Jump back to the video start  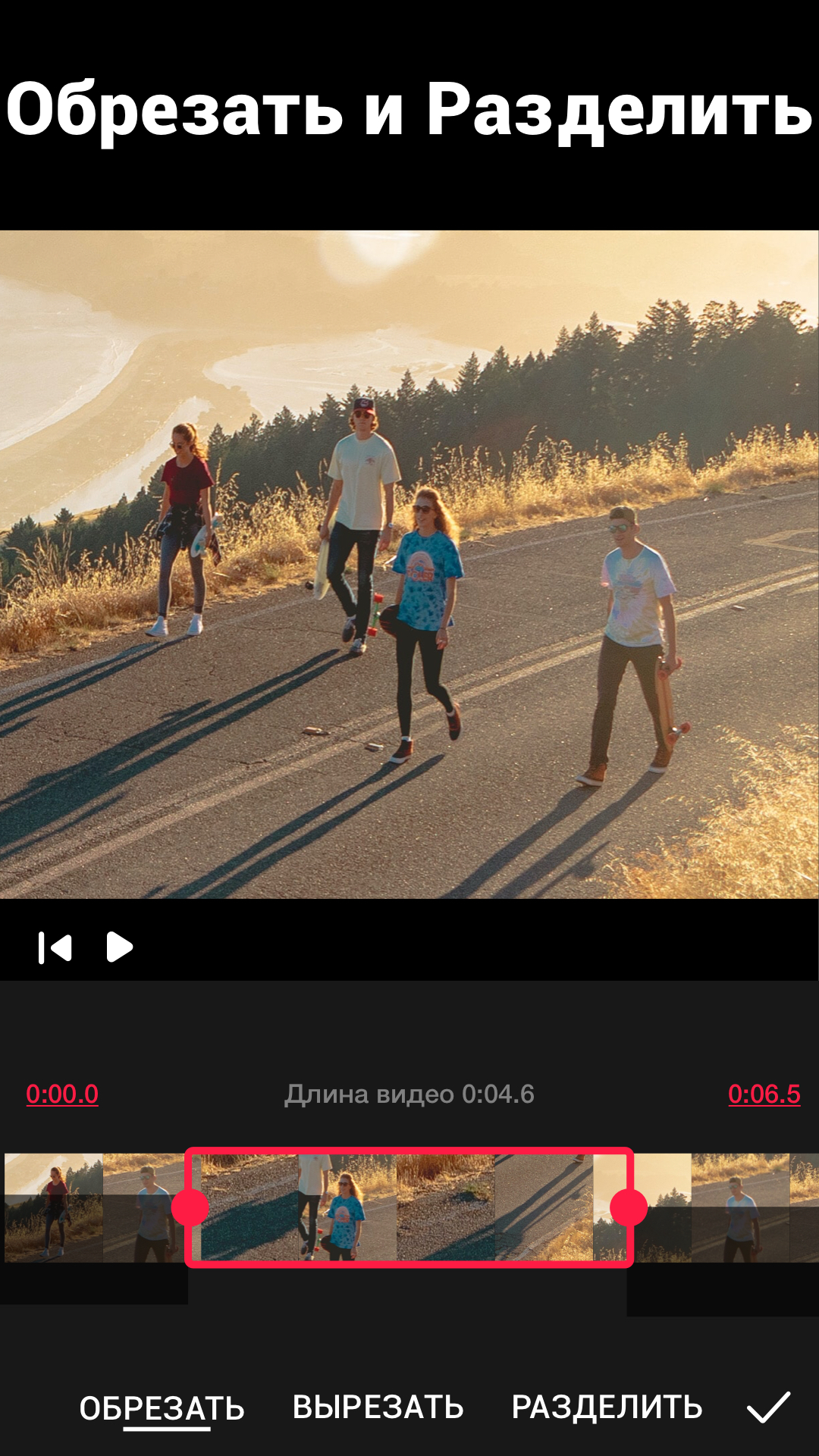(x=55, y=948)
